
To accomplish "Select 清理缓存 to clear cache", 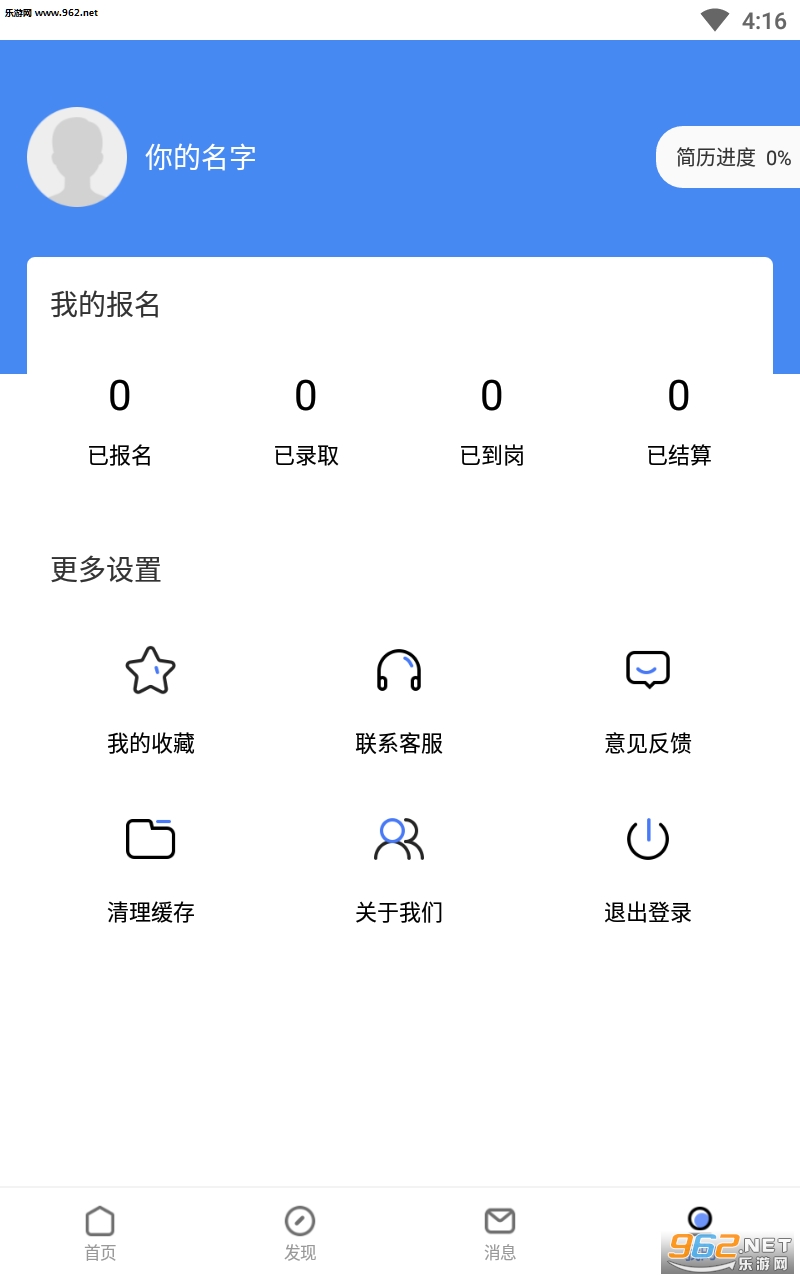I will 151,867.
